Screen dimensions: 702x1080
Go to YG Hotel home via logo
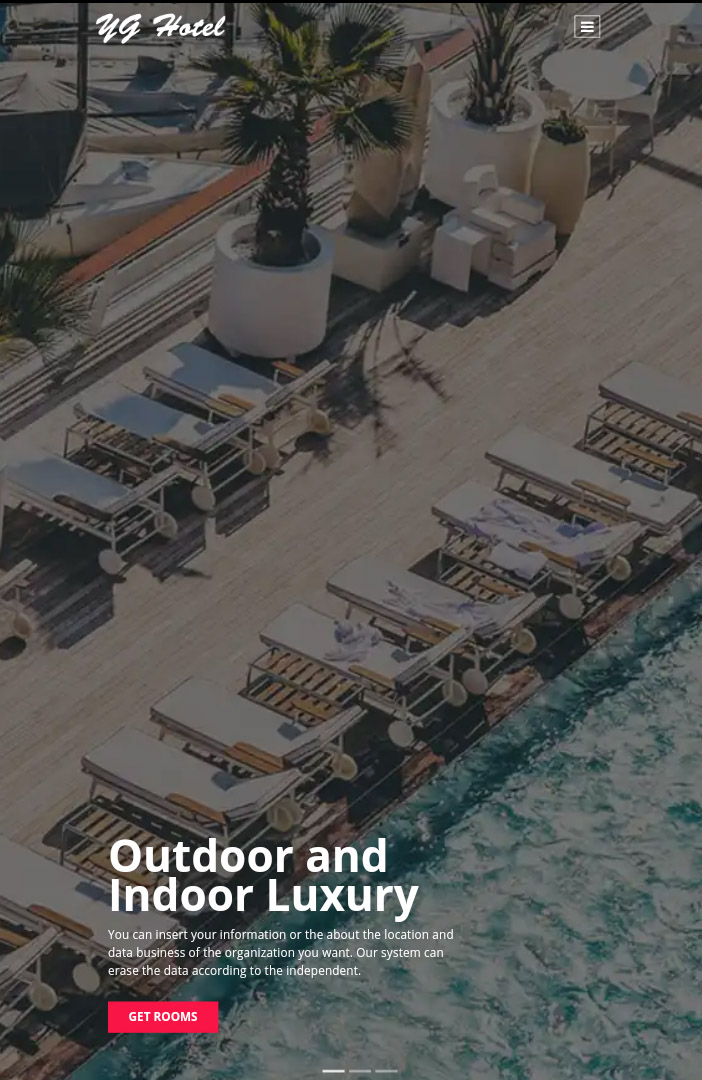point(160,27)
